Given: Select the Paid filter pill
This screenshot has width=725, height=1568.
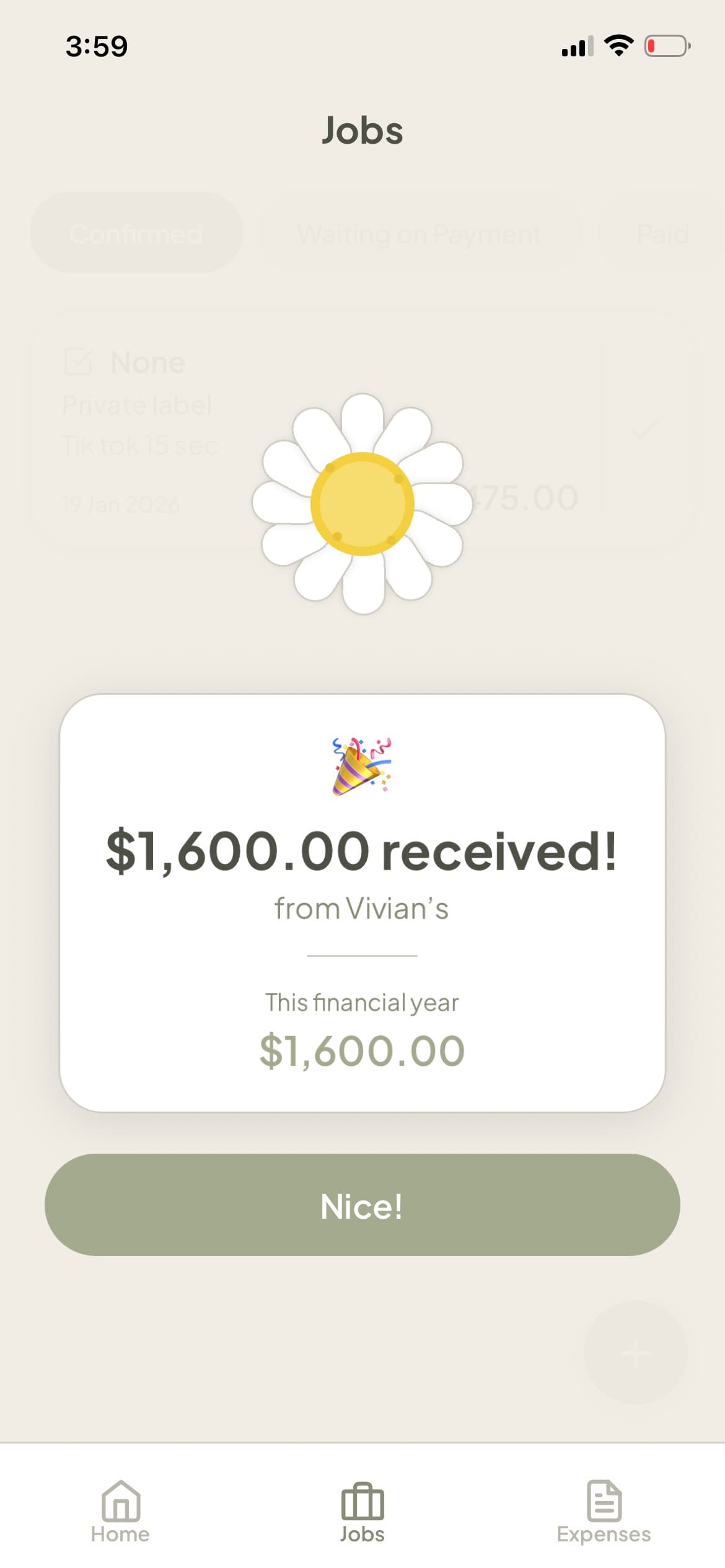Looking at the screenshot, I should (x=662, y=233).
